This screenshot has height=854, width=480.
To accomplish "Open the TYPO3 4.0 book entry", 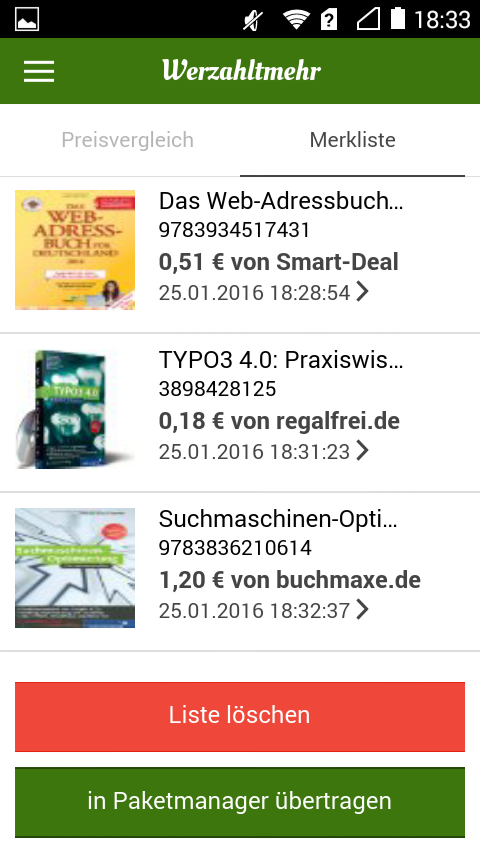I will click(x=240, y=413).
